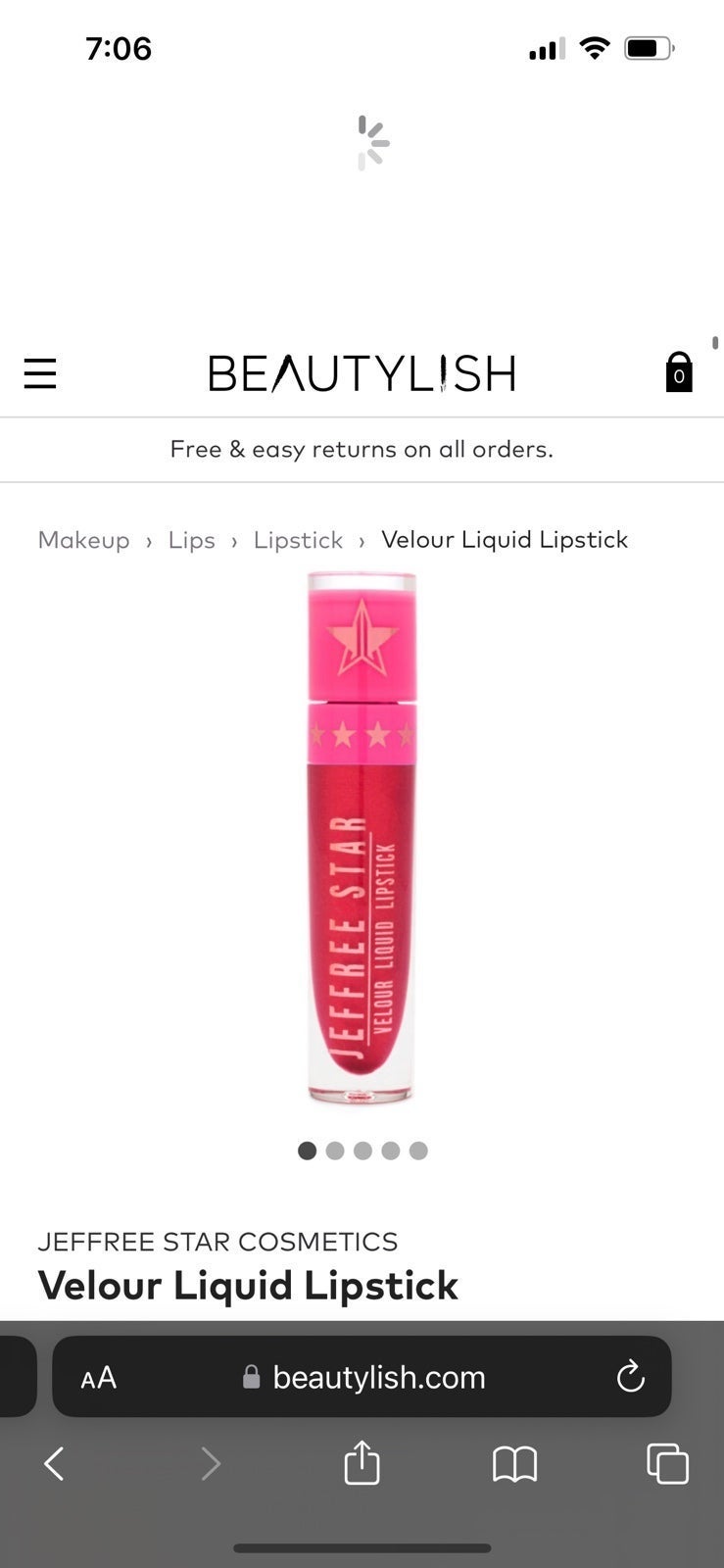Open the shopping bag
This screenshot has height=1568, width=724.
(679, 372)
